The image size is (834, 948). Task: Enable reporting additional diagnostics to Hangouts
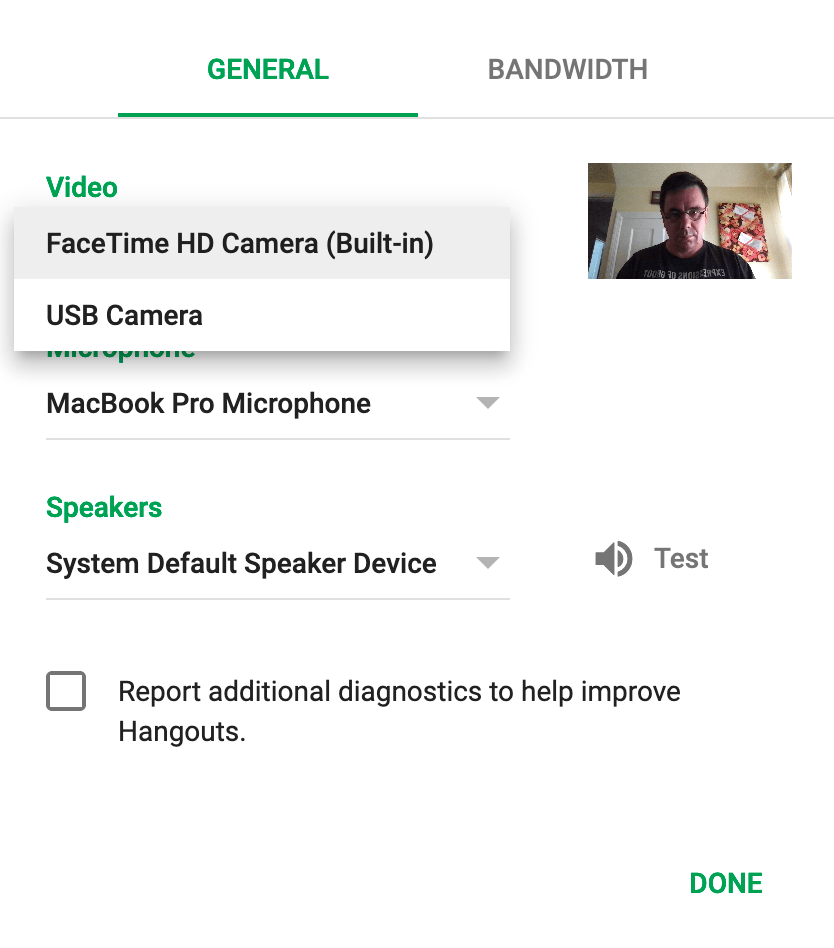(x=66, y=691)
